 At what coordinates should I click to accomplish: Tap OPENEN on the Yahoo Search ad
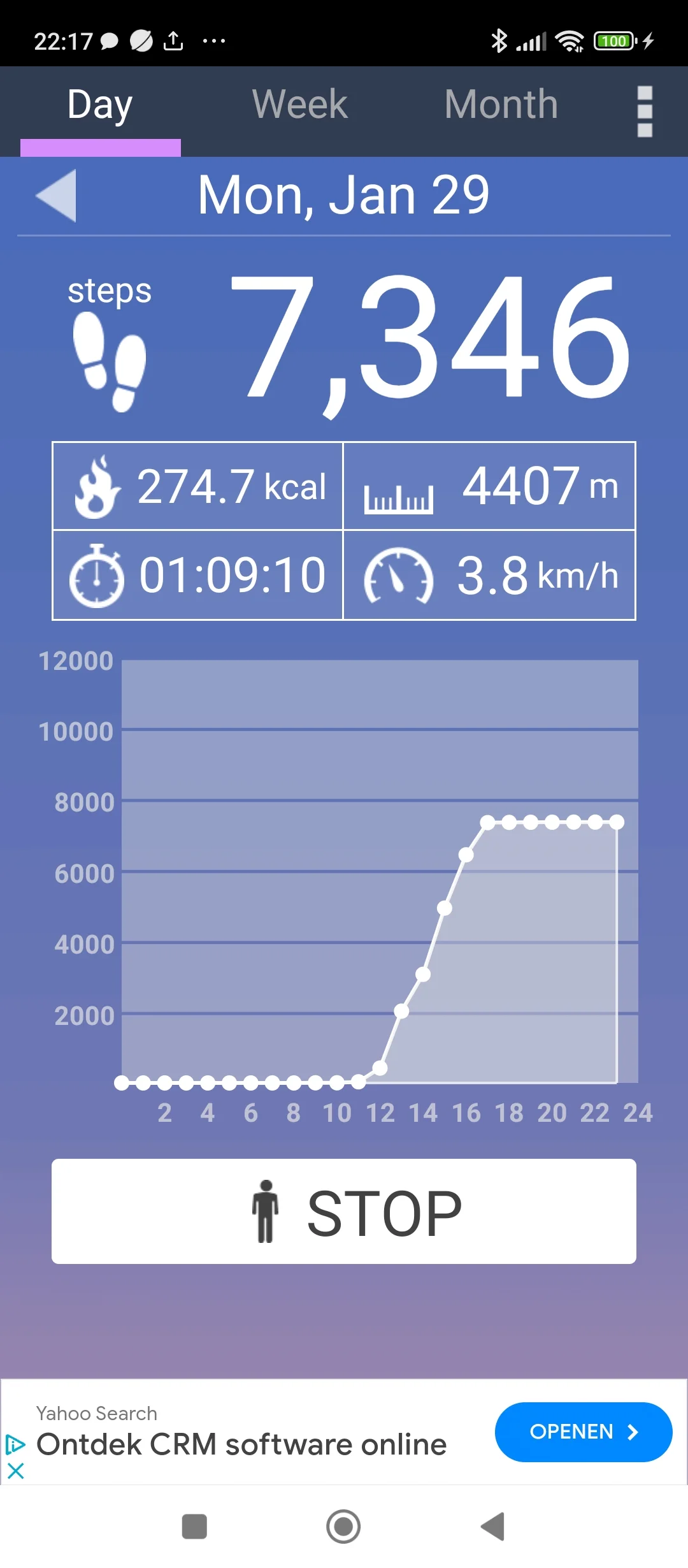583,1432
